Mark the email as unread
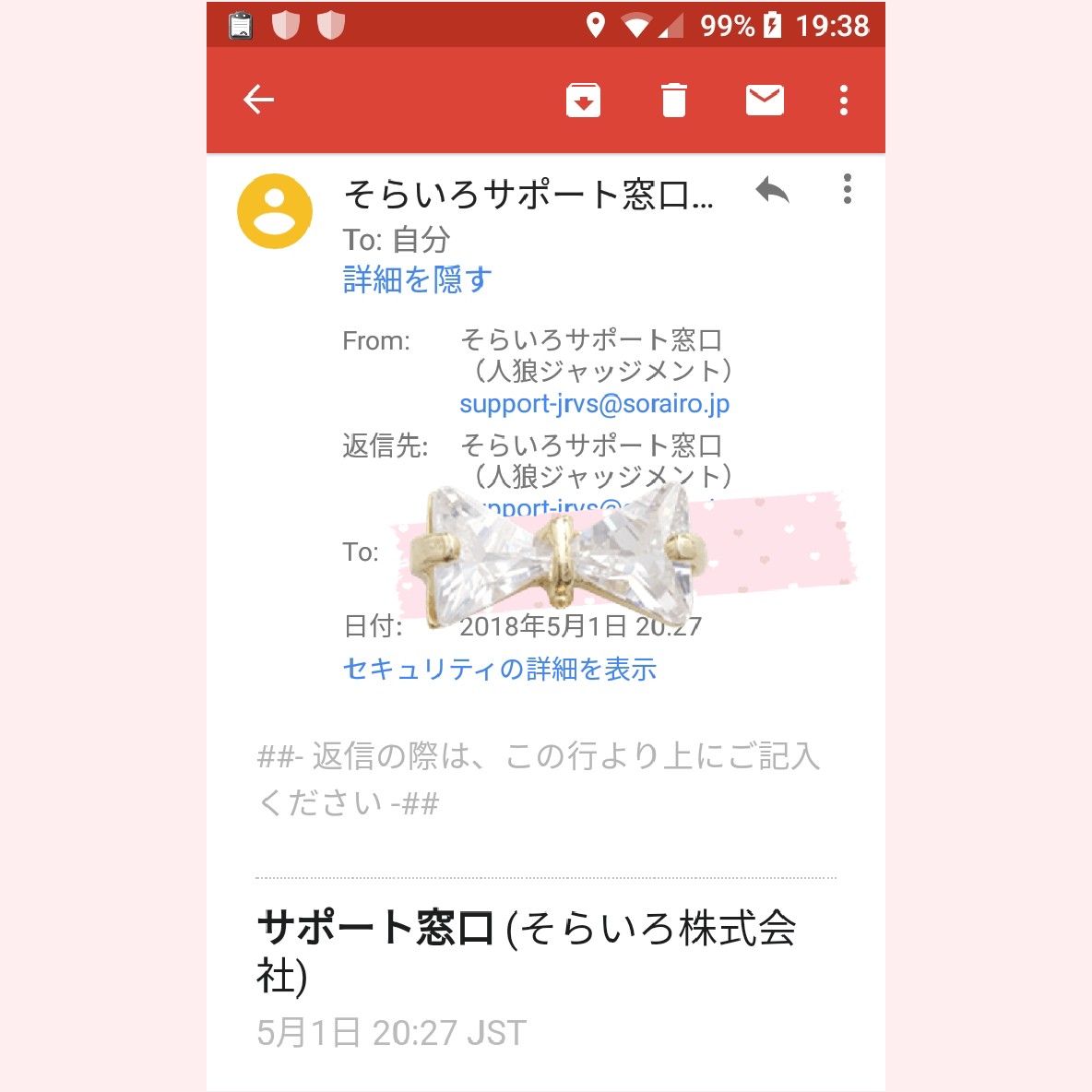Viewport: 1092px width, 1092px height. (765, 100)
